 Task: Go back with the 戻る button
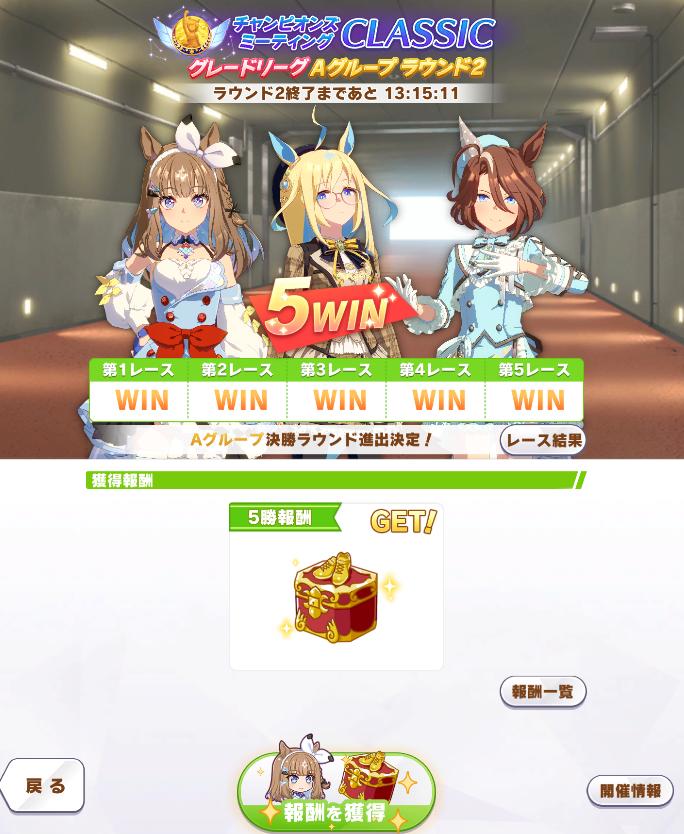tap(43, 786)
